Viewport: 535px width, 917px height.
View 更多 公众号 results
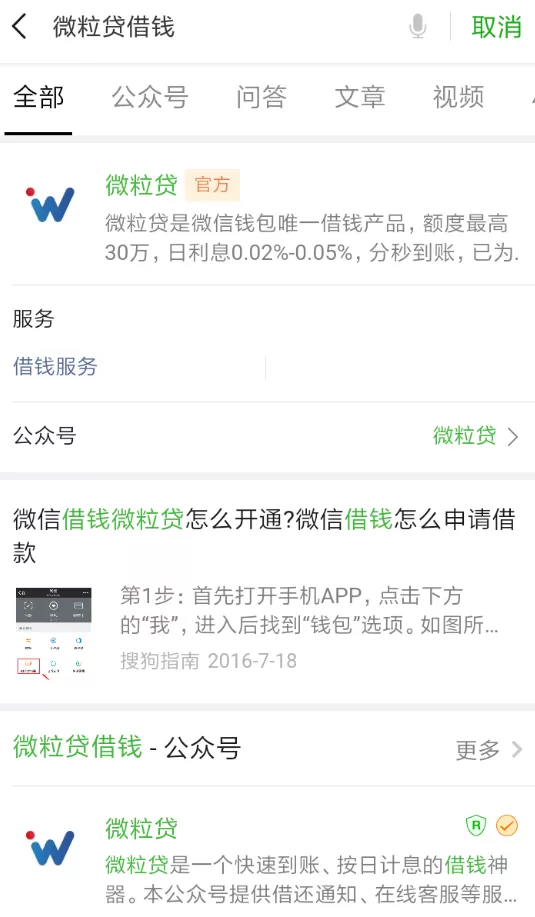[489, 749]
